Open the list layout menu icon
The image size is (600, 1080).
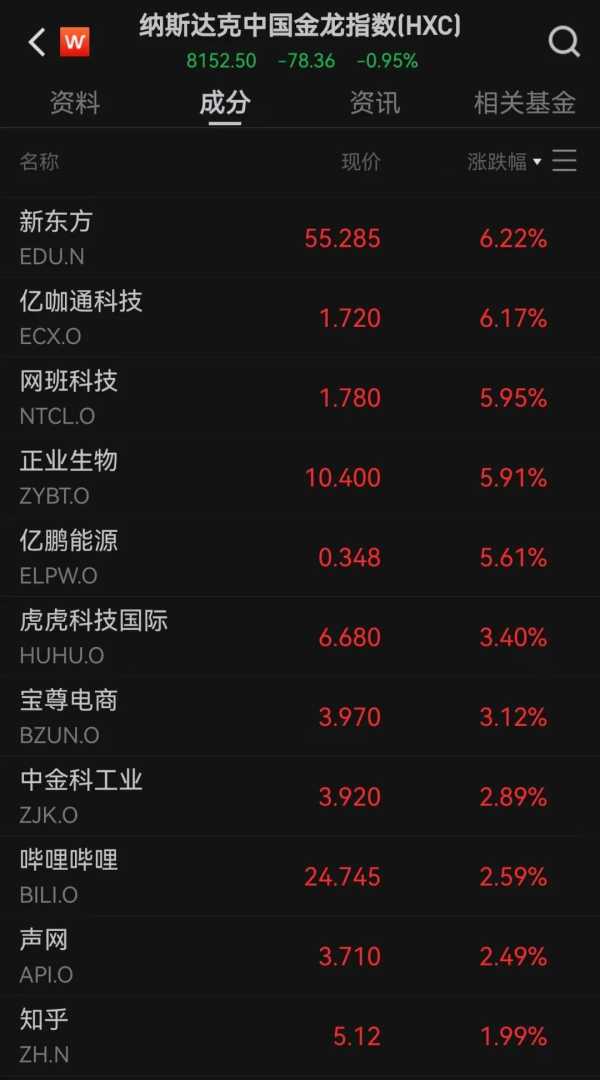(565, 161)
